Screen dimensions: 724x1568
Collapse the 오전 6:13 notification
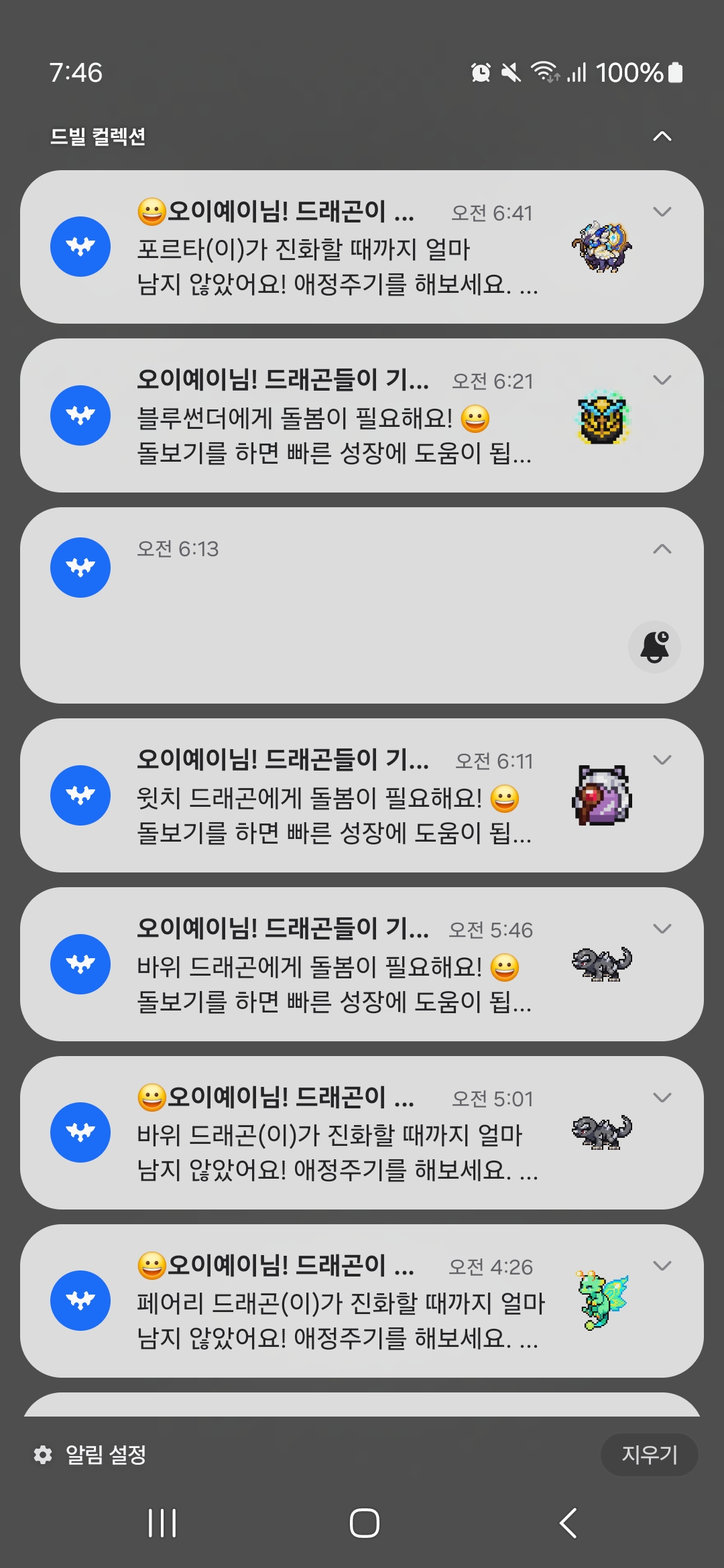click(662, 549)
